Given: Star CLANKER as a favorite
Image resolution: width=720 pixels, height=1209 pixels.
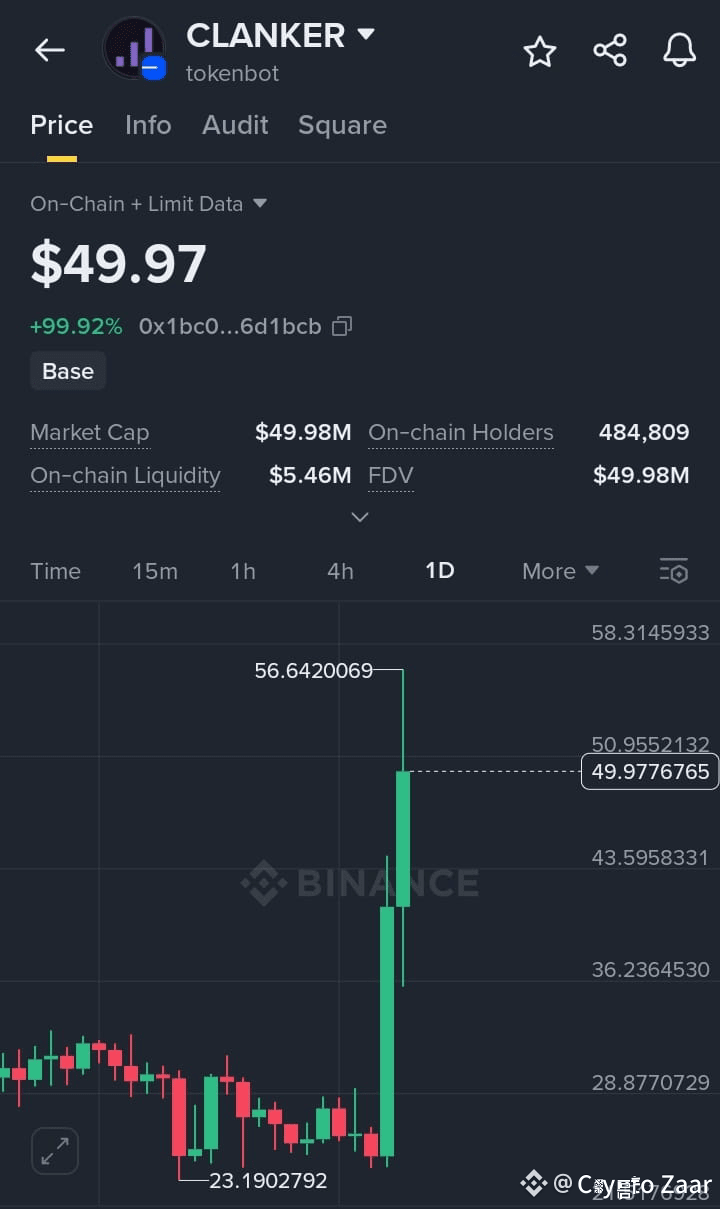Looking at the screenshot, I should click(540, 50).
